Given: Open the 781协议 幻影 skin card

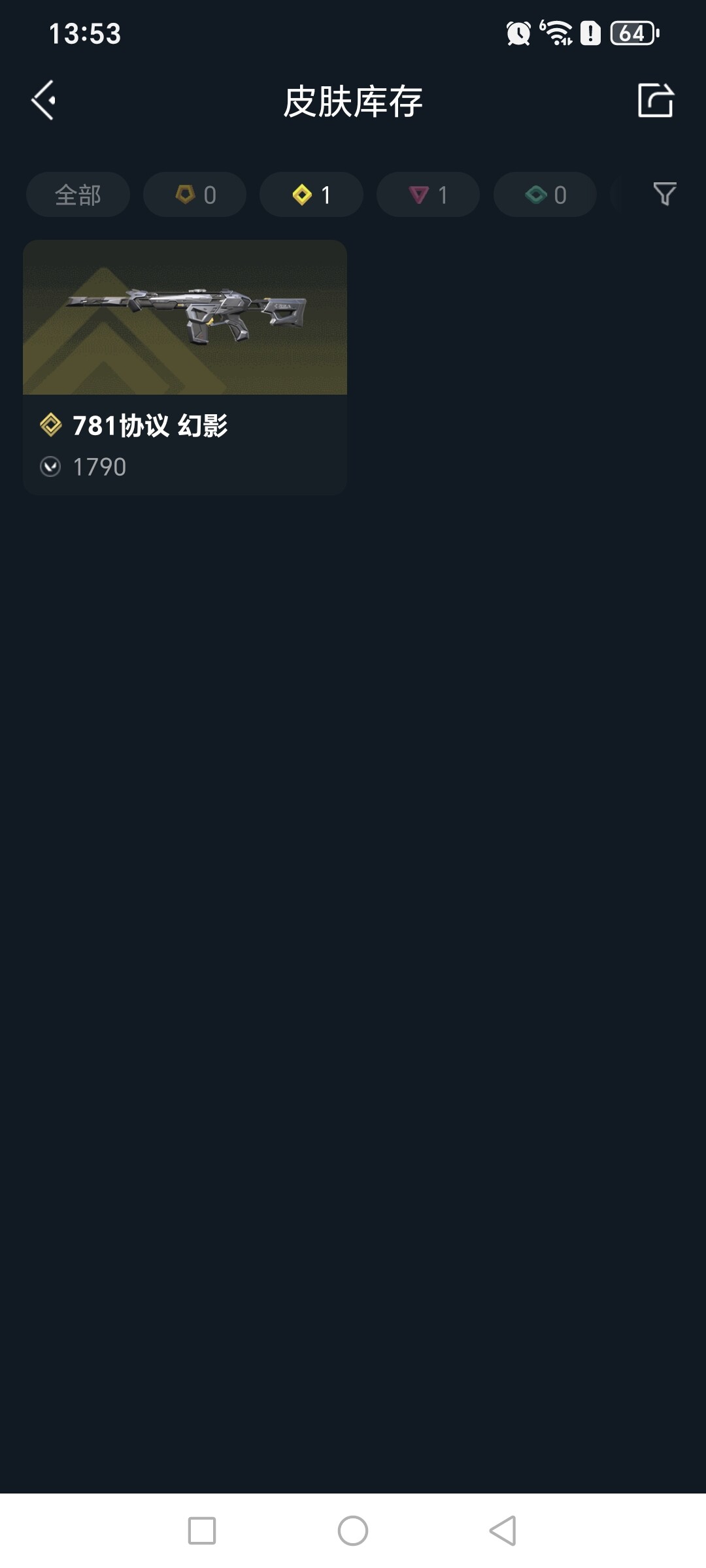Looking at the screenshot, I should pyautogui.click(x=185, y=367).
